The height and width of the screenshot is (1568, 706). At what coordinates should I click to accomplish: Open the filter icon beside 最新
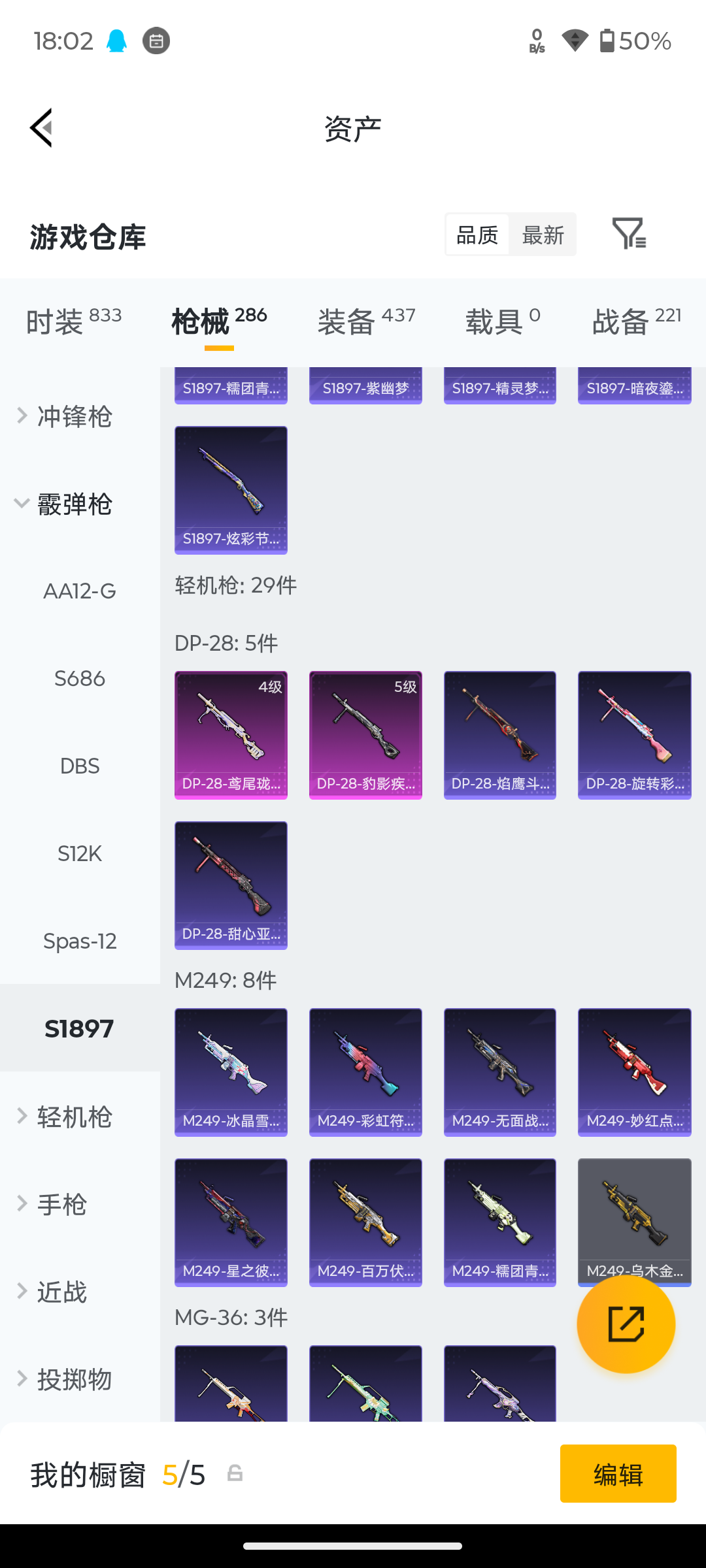629,234
